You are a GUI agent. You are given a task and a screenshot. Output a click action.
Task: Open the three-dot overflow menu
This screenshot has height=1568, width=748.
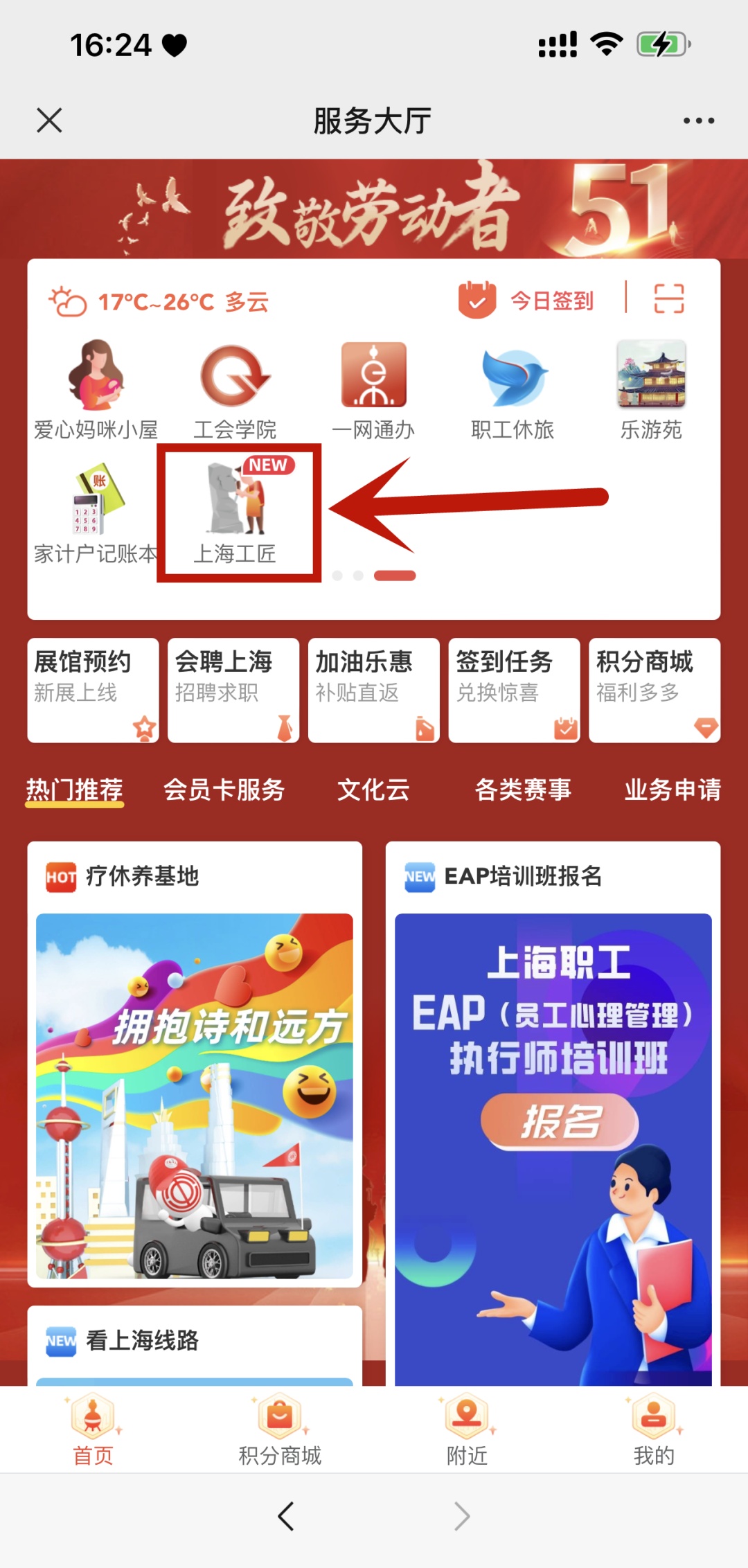click(698, 121)
